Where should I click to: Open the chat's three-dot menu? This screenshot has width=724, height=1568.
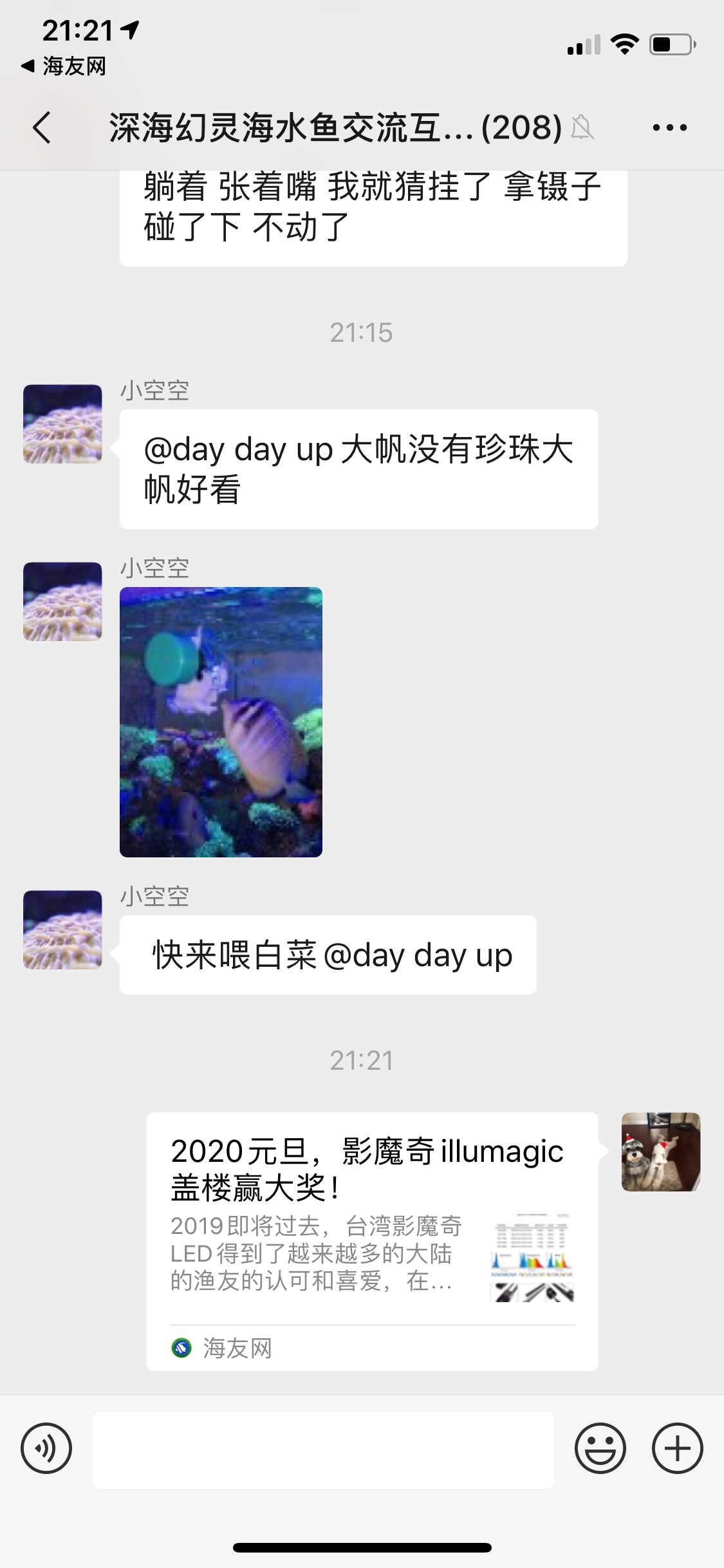pyautogui.click(x=669, y=127)
